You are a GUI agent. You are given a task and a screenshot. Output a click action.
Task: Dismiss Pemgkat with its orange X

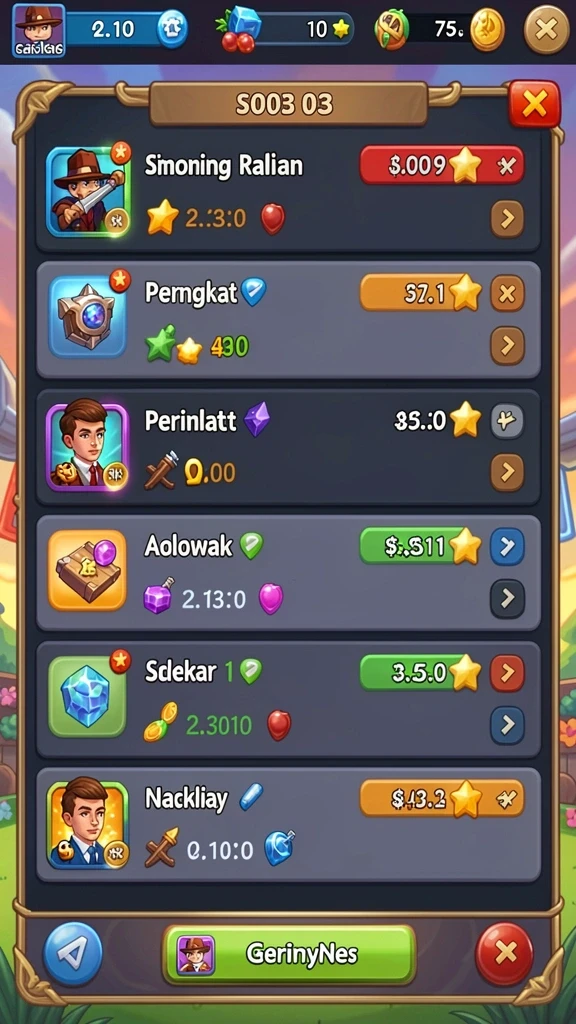coord(507,293)
